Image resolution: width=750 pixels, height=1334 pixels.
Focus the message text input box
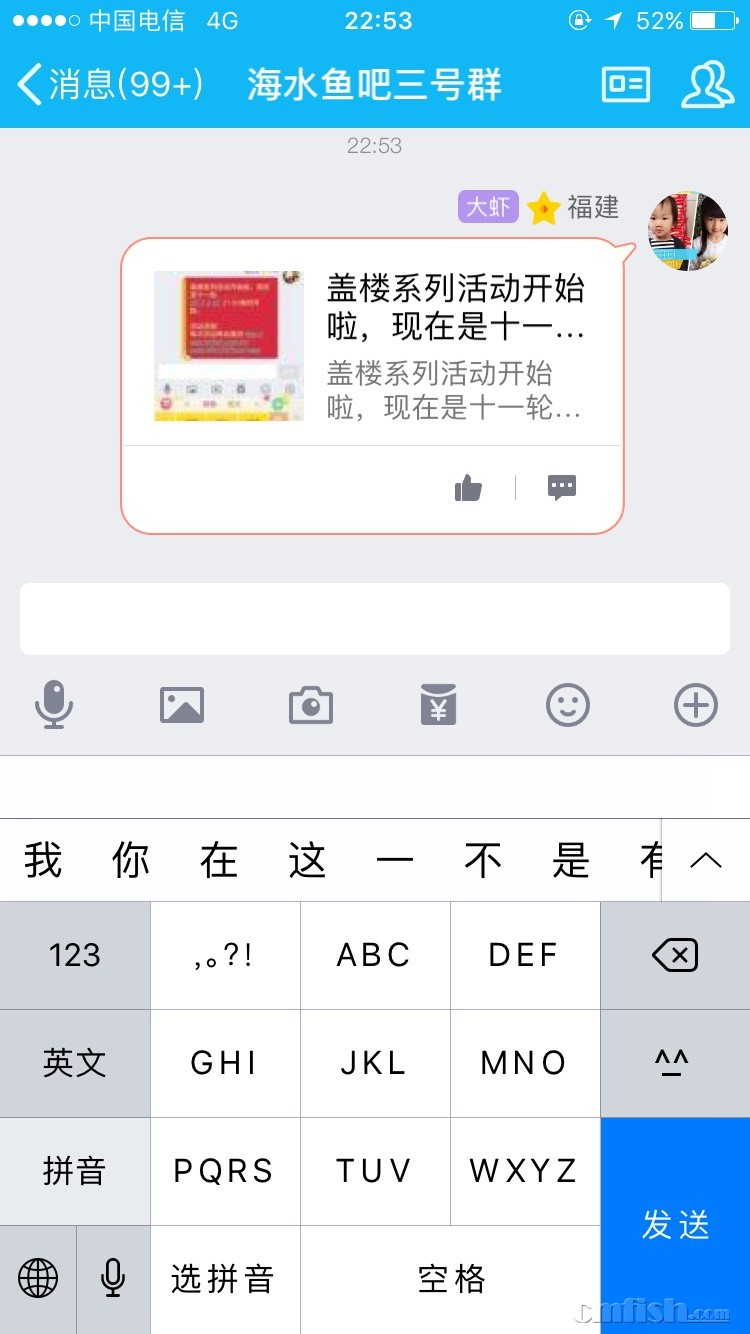[x=374, y=619]
